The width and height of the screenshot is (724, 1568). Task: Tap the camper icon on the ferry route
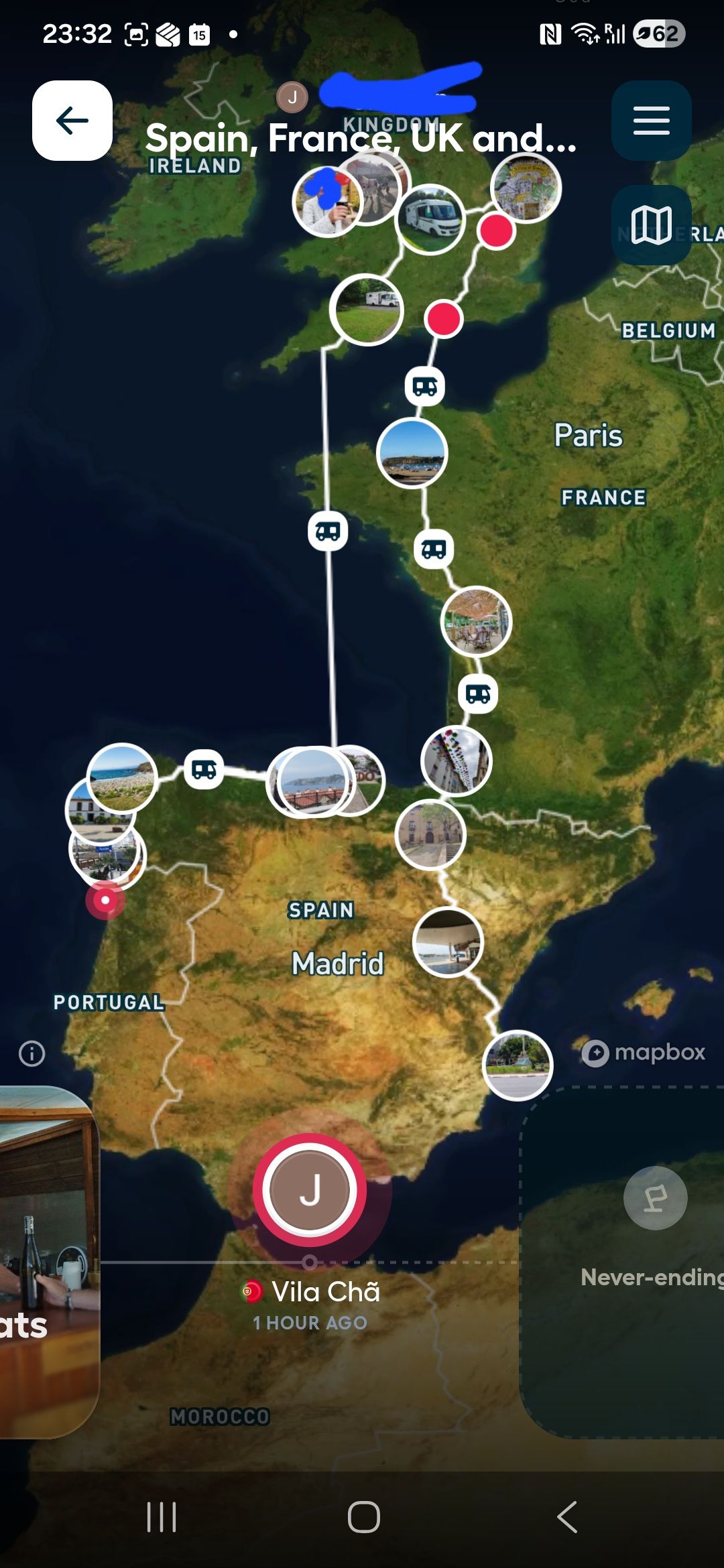328,531
